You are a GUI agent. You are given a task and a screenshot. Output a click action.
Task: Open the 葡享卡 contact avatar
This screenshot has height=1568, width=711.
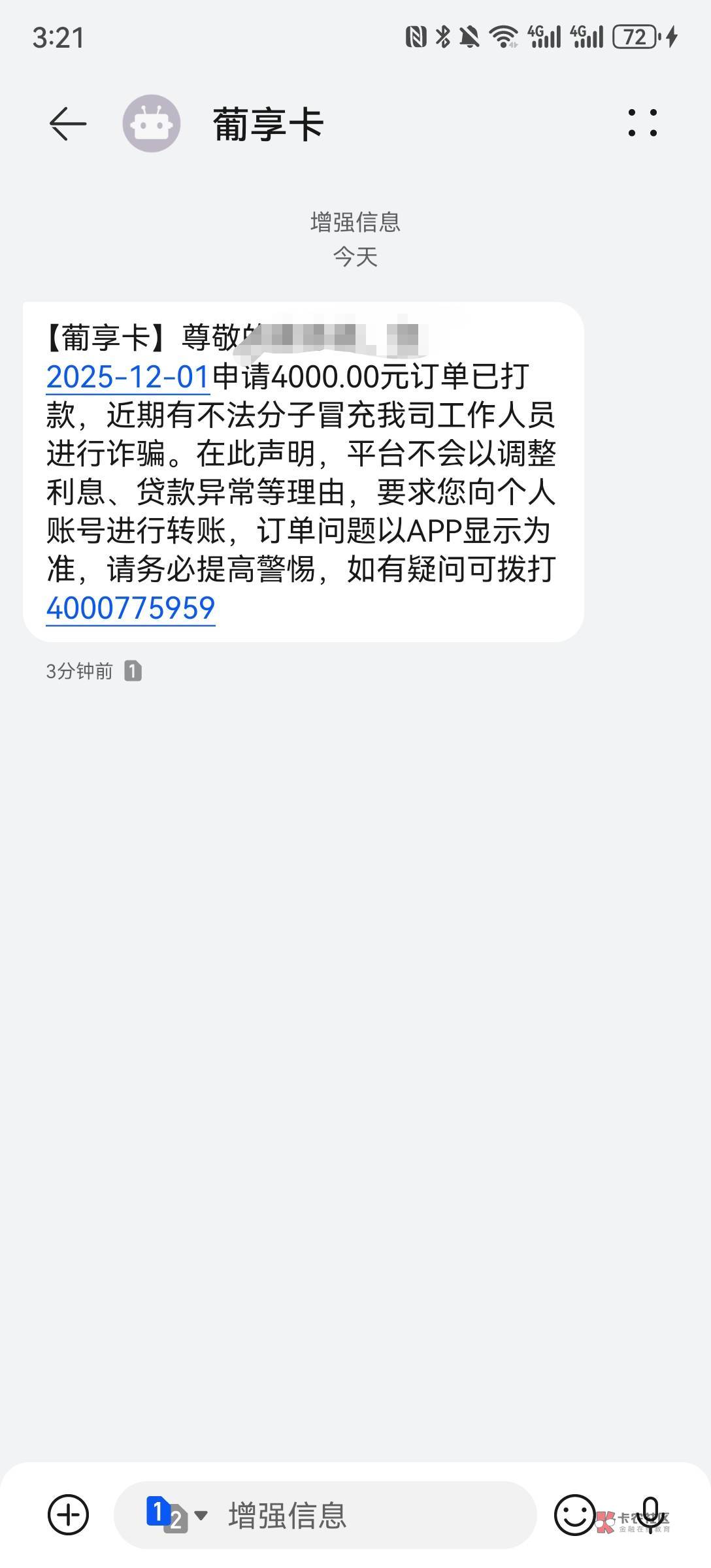tap(152, 123)
